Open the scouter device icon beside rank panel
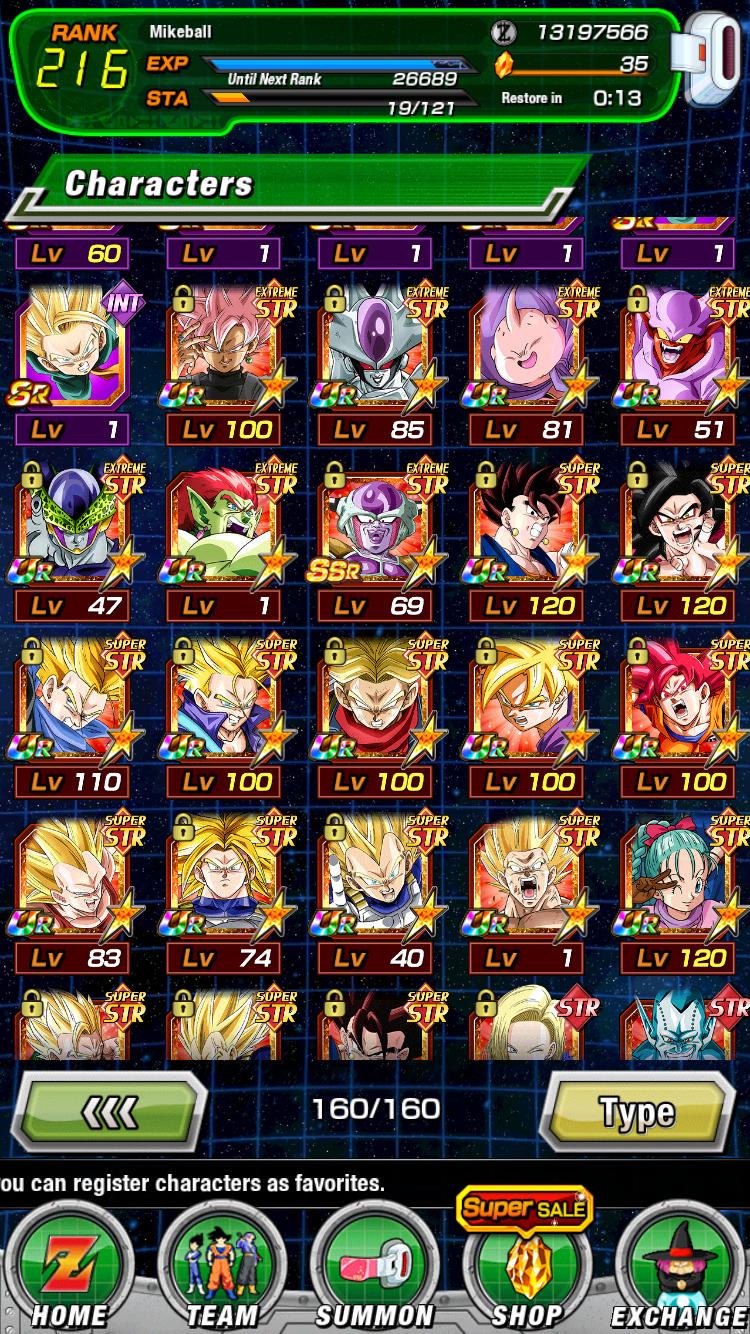Image resolution: width=750 pixels, height=1334 pixels. point(708,60)
